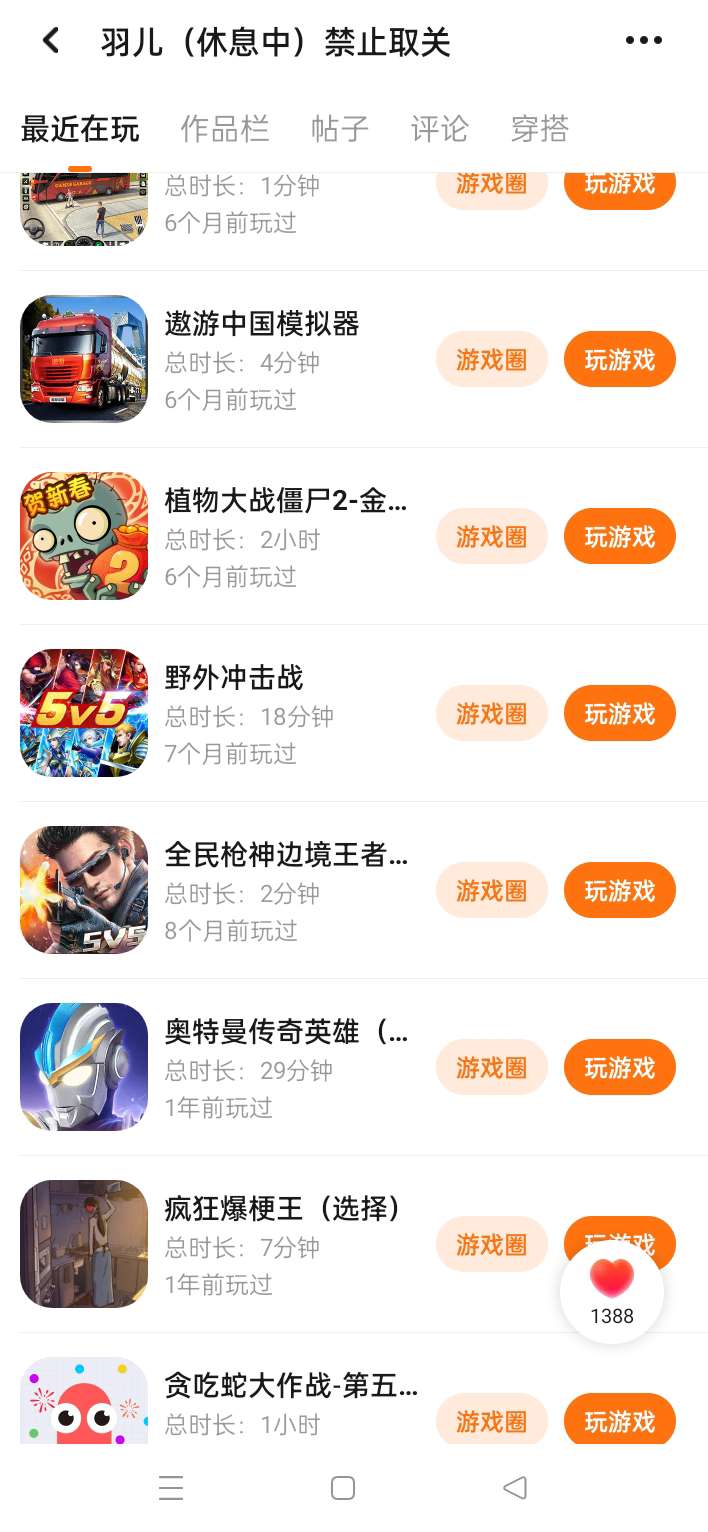The height and width of the screenshot is (1532, 708).
Task: Open 游戏圈 for 疯狂爆梗王
Action: pos(491,1245)
